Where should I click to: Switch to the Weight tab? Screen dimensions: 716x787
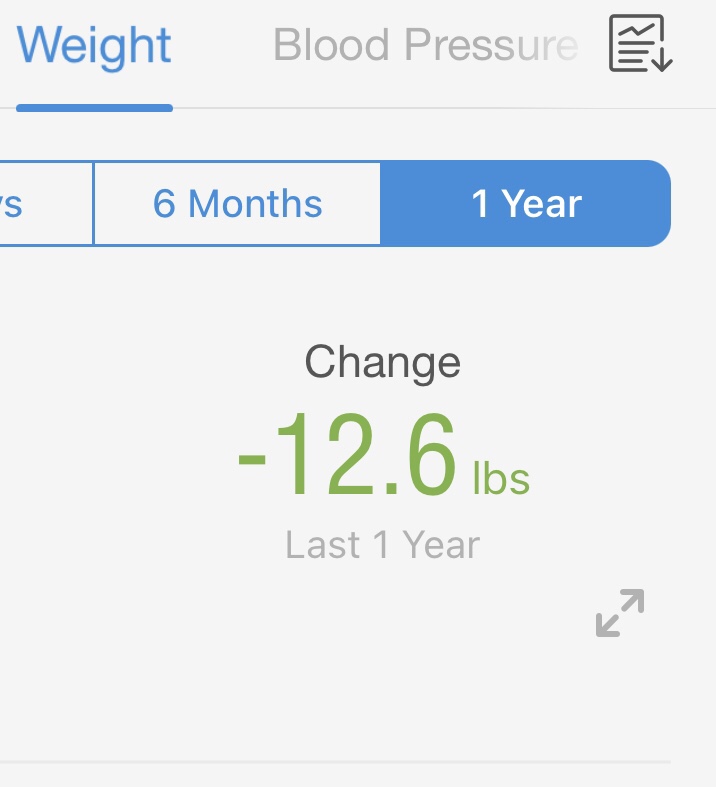point(95,46)
